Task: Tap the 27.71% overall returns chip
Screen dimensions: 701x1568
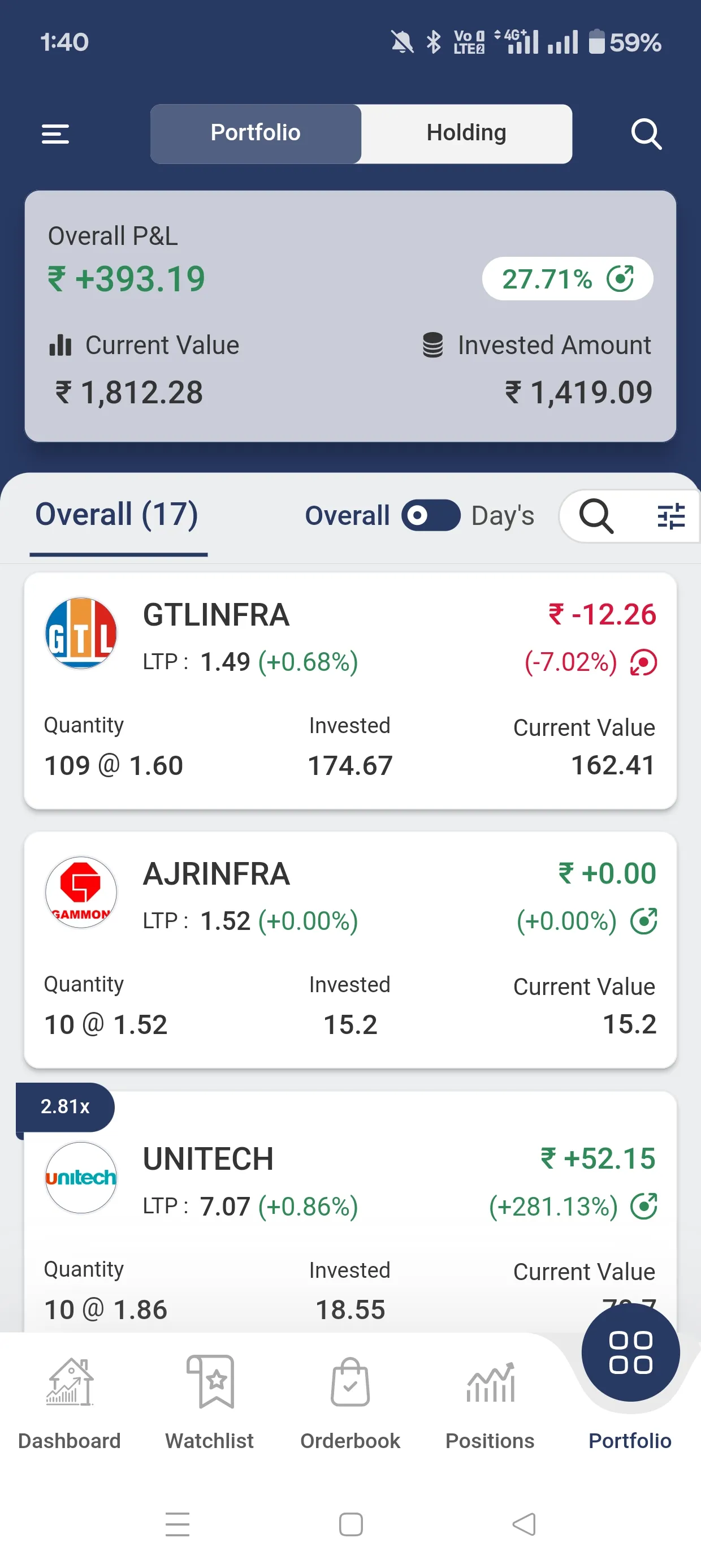Action: tap(567, 279)
